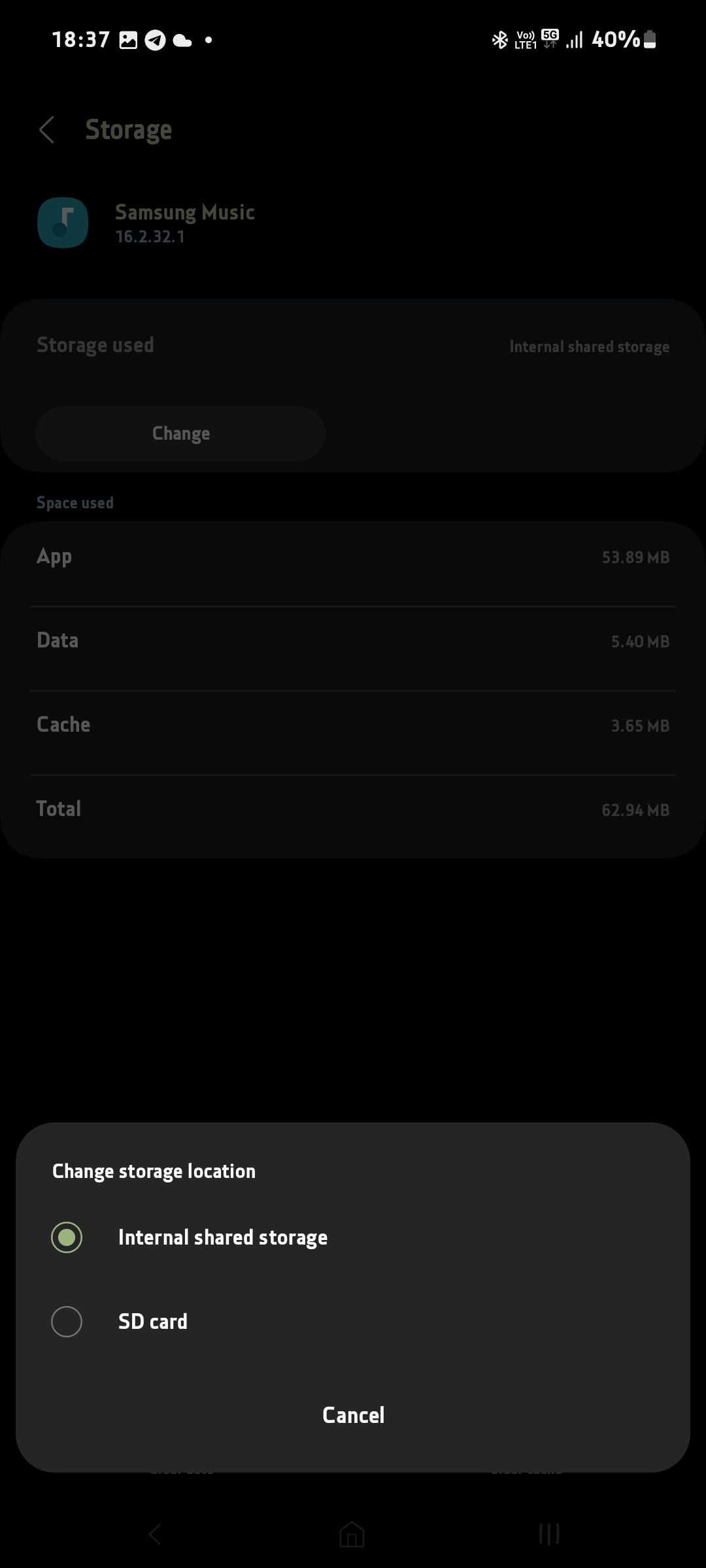This screenshot has width=706, height=1568.
Task: Tap the signal strength icon
Action: tap(573, 40)
